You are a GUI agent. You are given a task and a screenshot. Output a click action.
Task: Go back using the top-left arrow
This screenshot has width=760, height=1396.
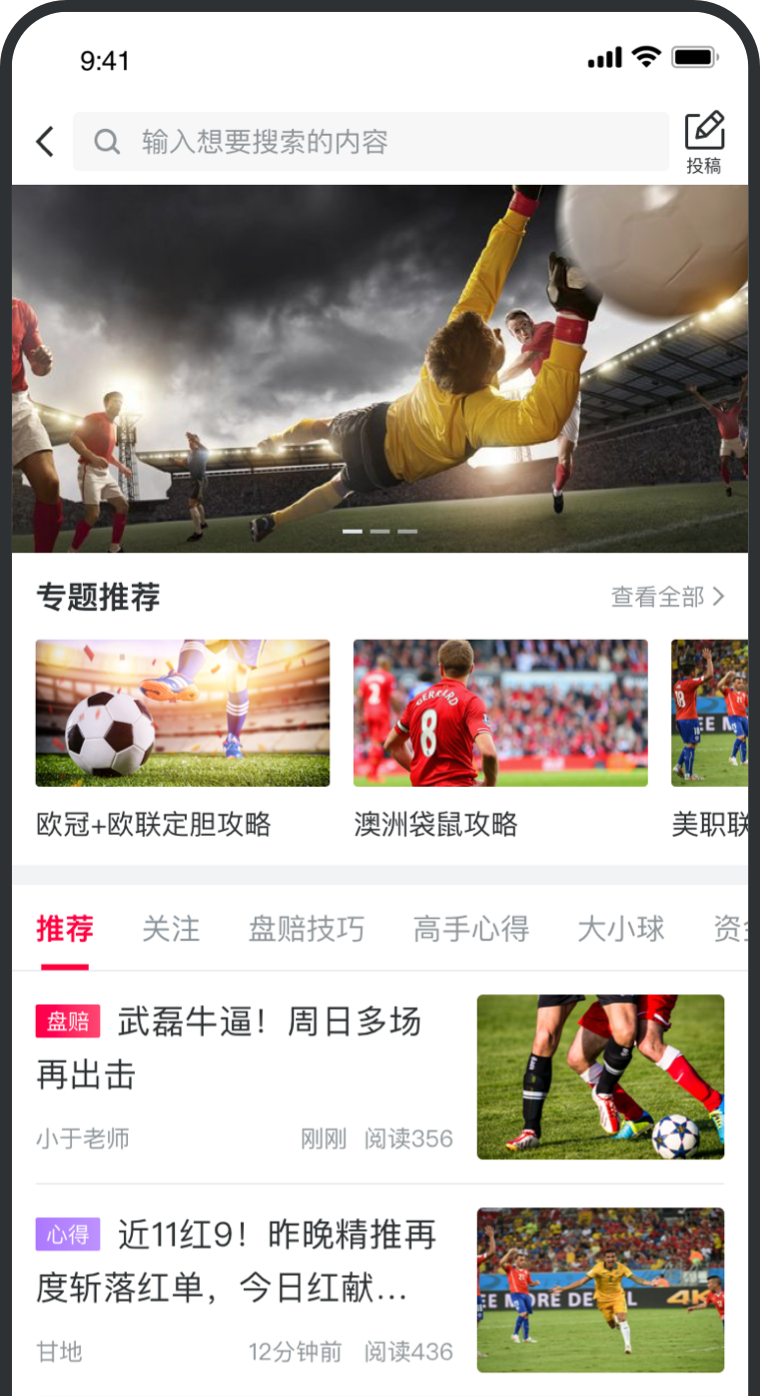pos(45,142)
